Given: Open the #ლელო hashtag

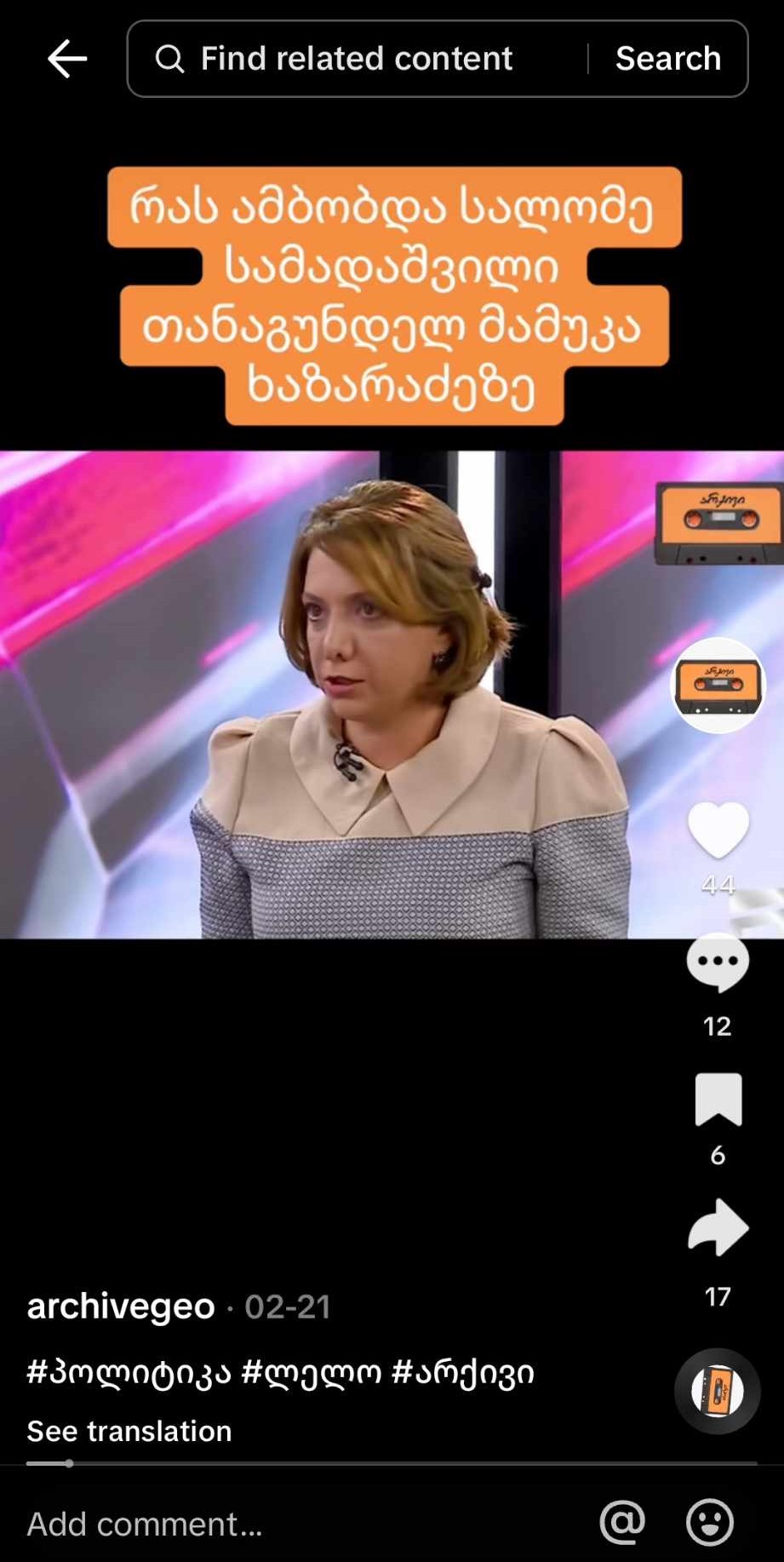Looking at the screenshot, I should click(x=311, y=1372).
